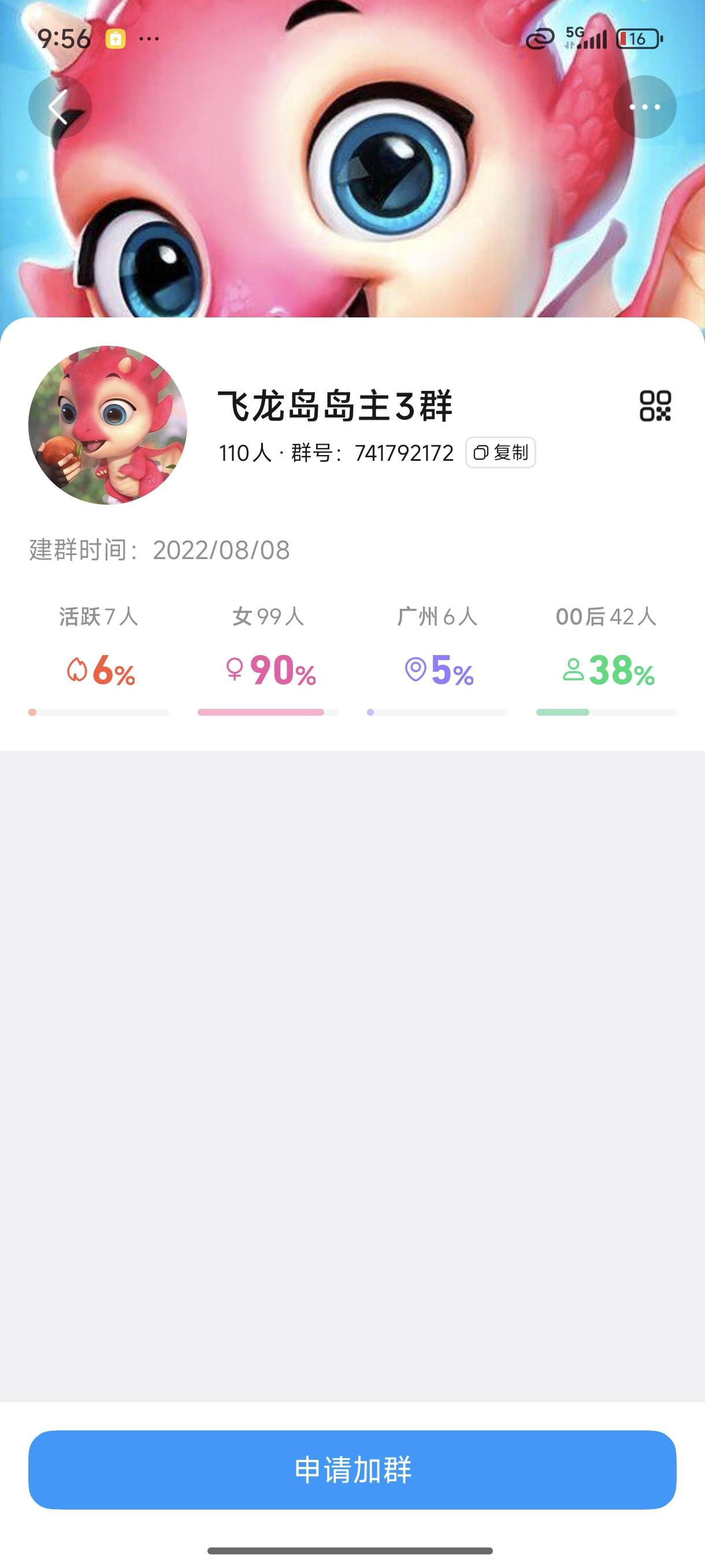
Task: View the 飞龙岛岛主3群 group avatar
Action: pos(107,425)
